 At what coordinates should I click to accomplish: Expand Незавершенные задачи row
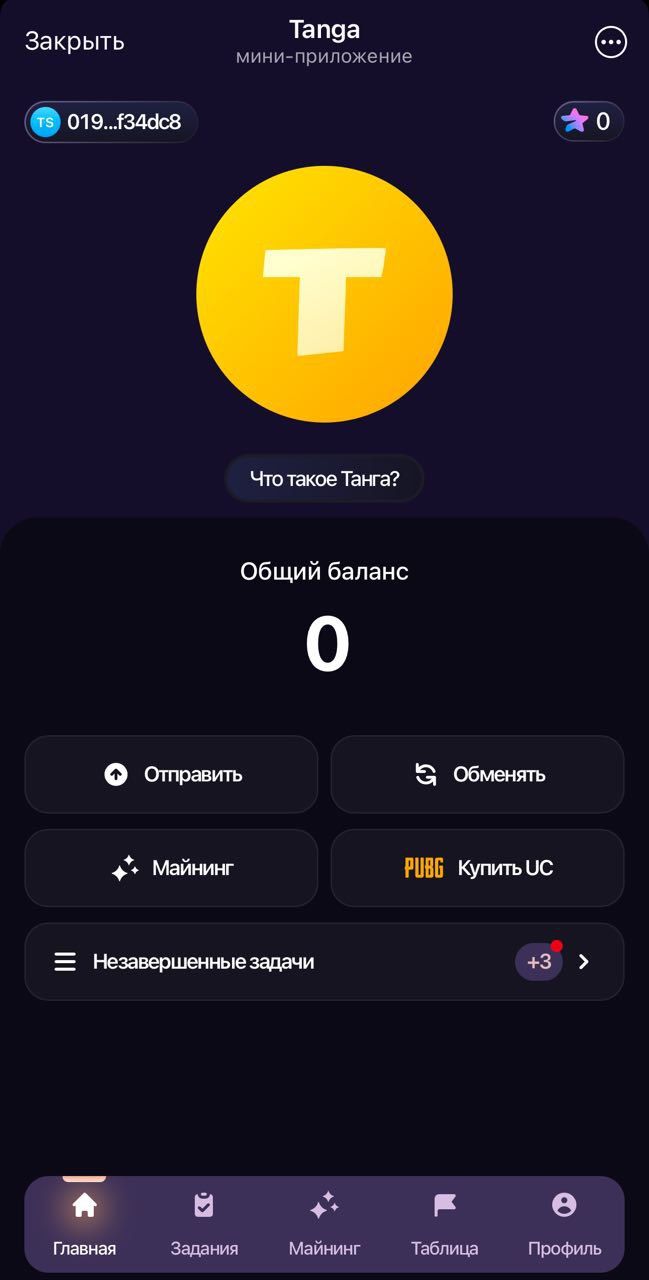pos(324,962)
